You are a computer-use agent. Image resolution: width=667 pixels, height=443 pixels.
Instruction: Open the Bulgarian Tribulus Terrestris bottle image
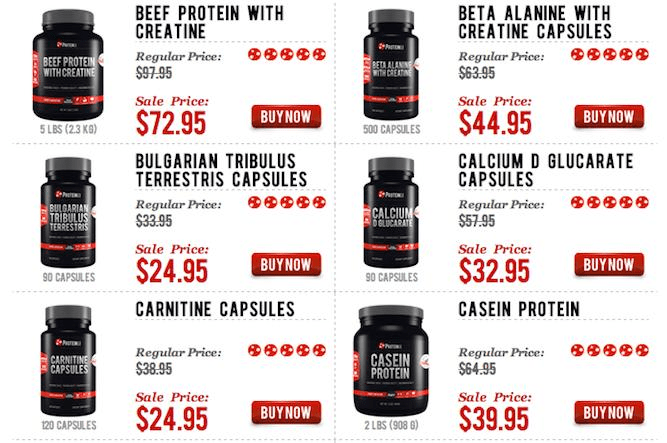point(68,212)
